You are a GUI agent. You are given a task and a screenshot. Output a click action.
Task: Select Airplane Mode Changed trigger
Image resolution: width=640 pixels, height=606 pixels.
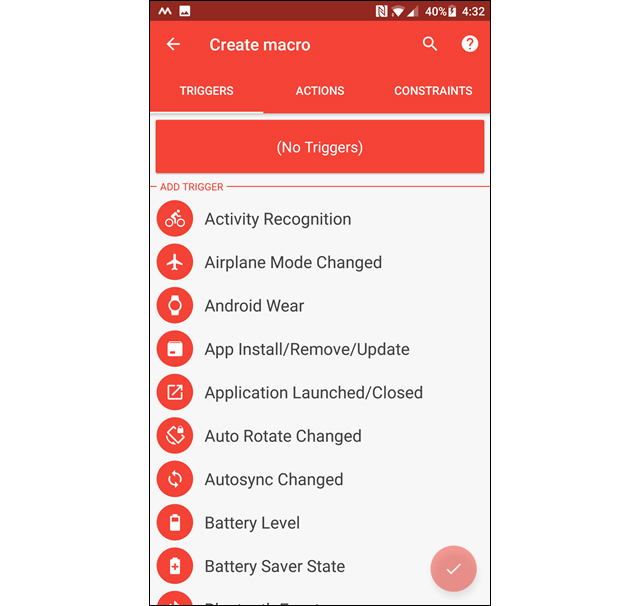tap(292, 262)
